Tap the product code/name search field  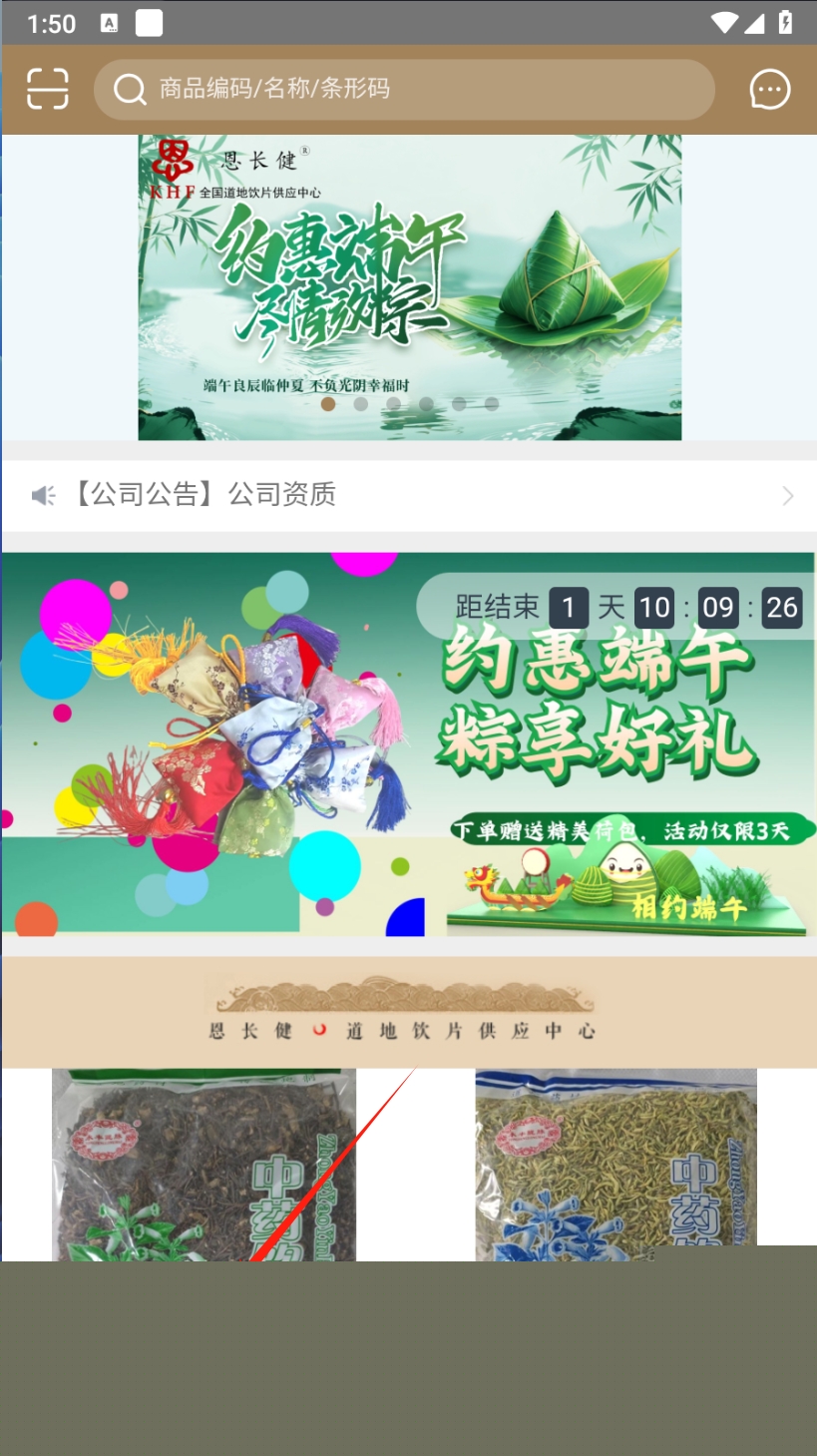pos(404,89)
